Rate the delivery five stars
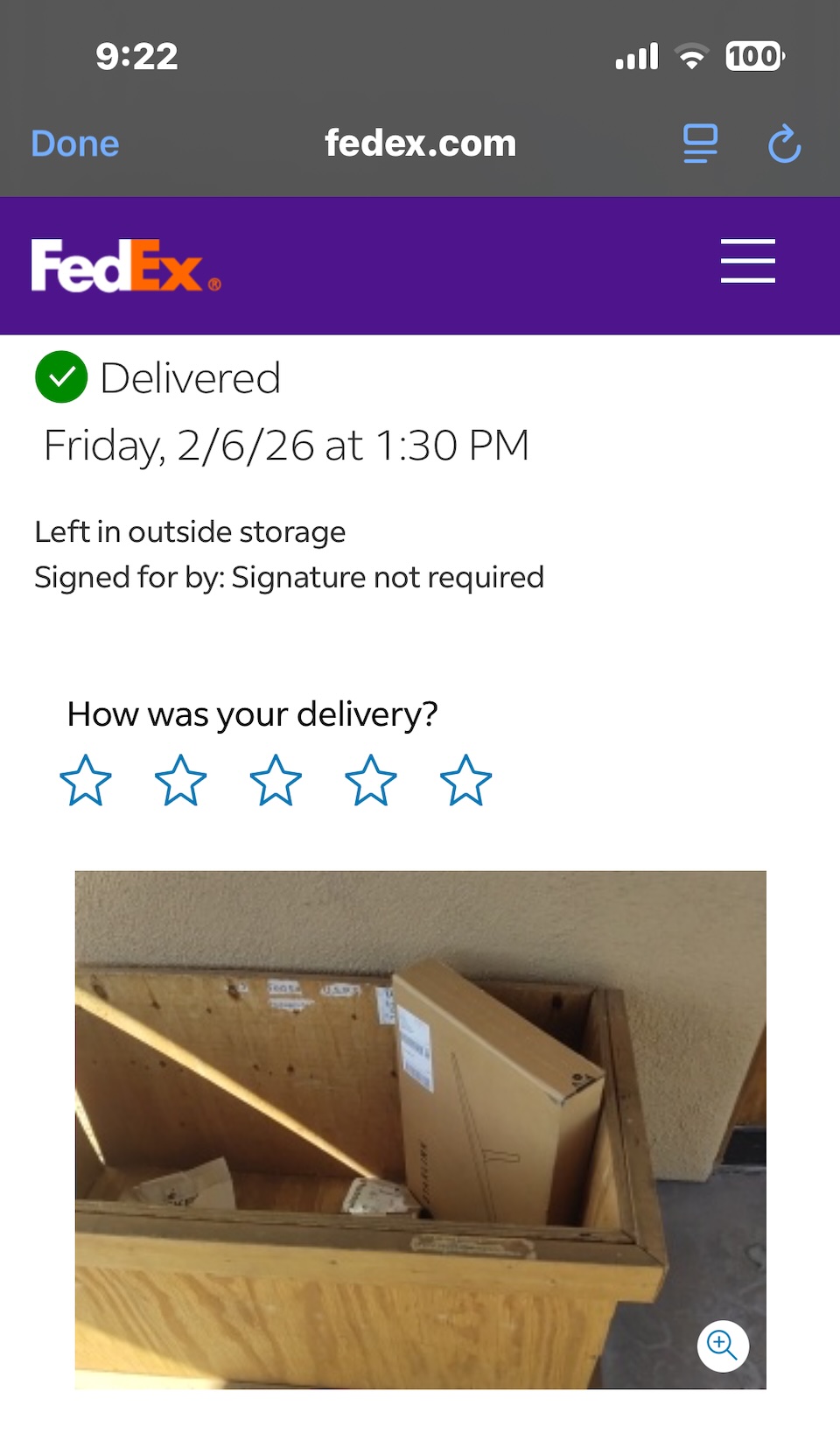 click(x=465, y=780)
